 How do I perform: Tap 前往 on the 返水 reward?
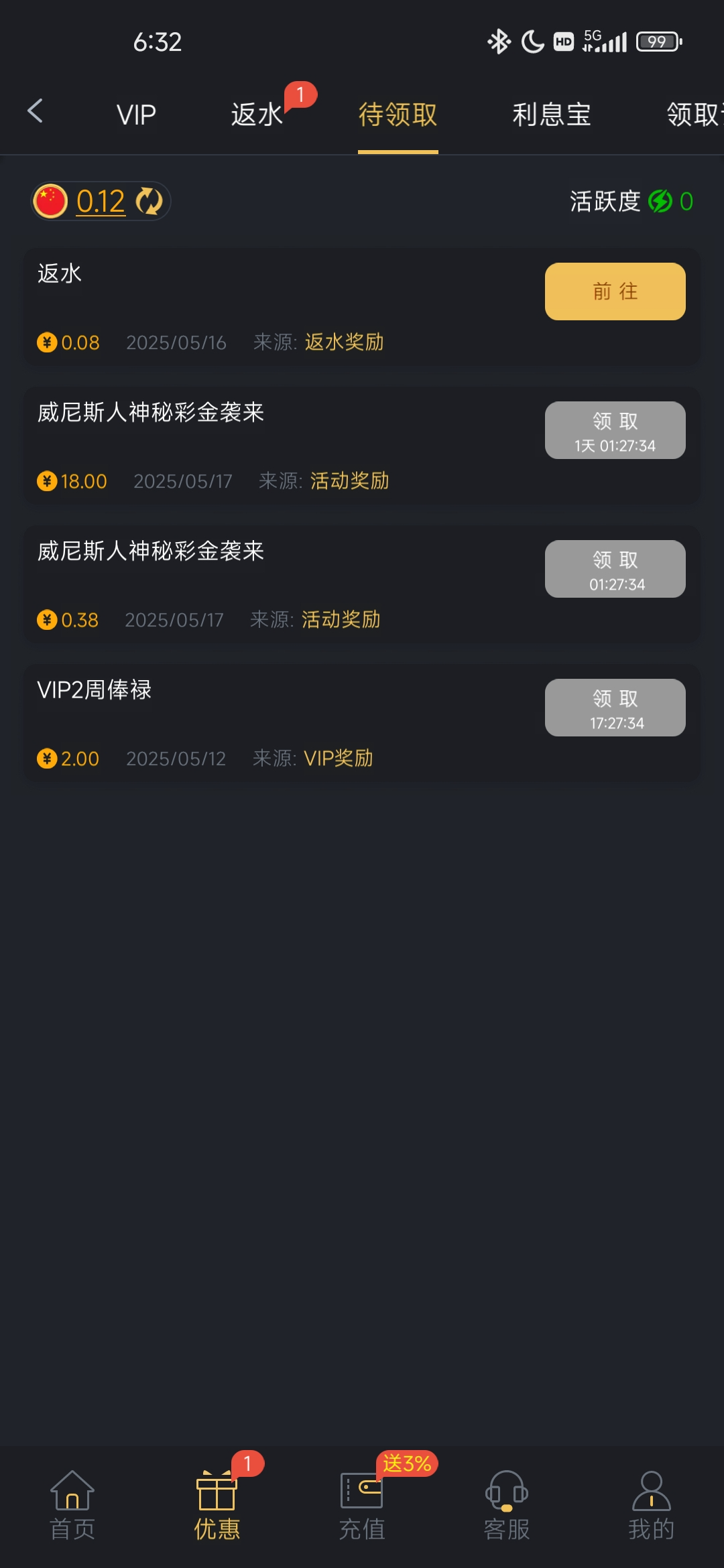[615, 291]
